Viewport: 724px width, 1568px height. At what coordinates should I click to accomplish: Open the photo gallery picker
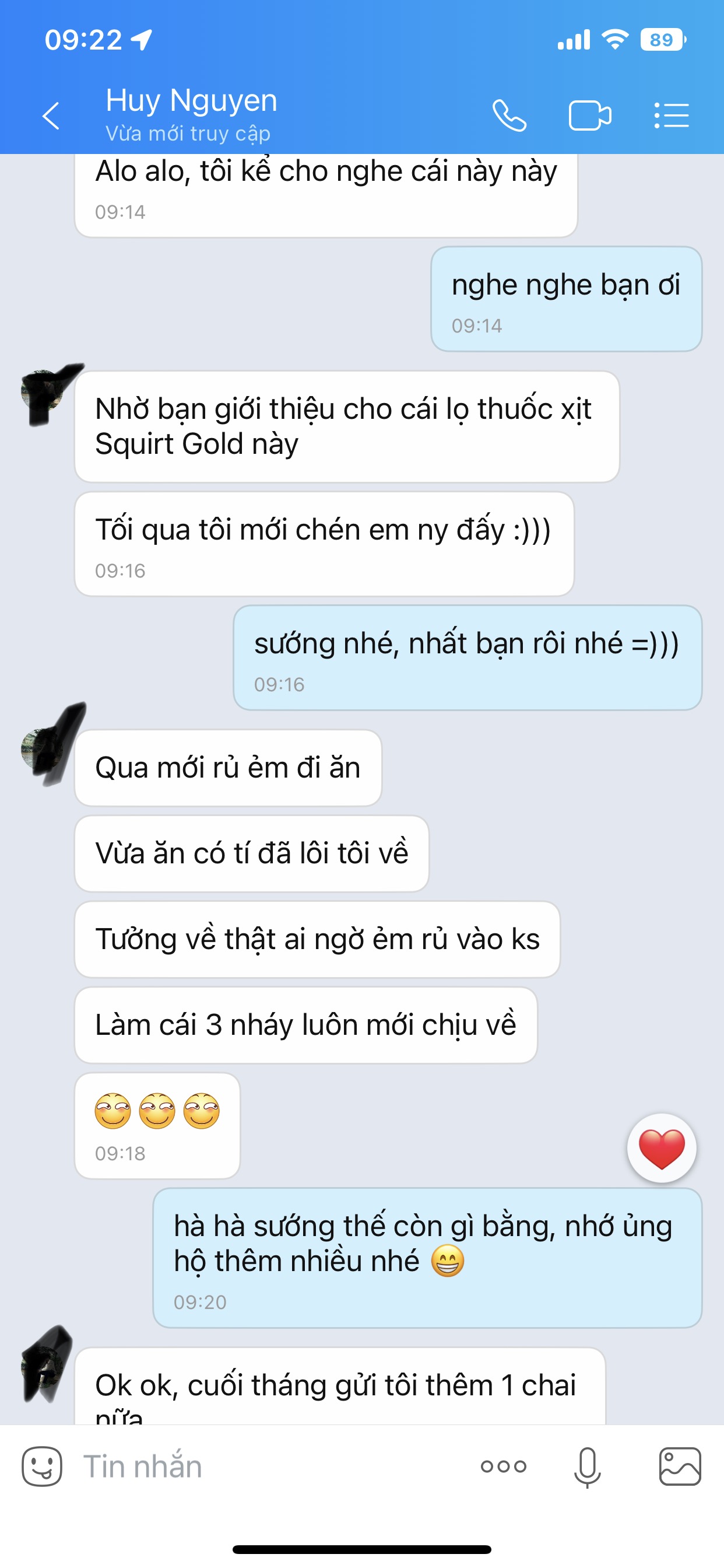click(x=680, y=1466)
